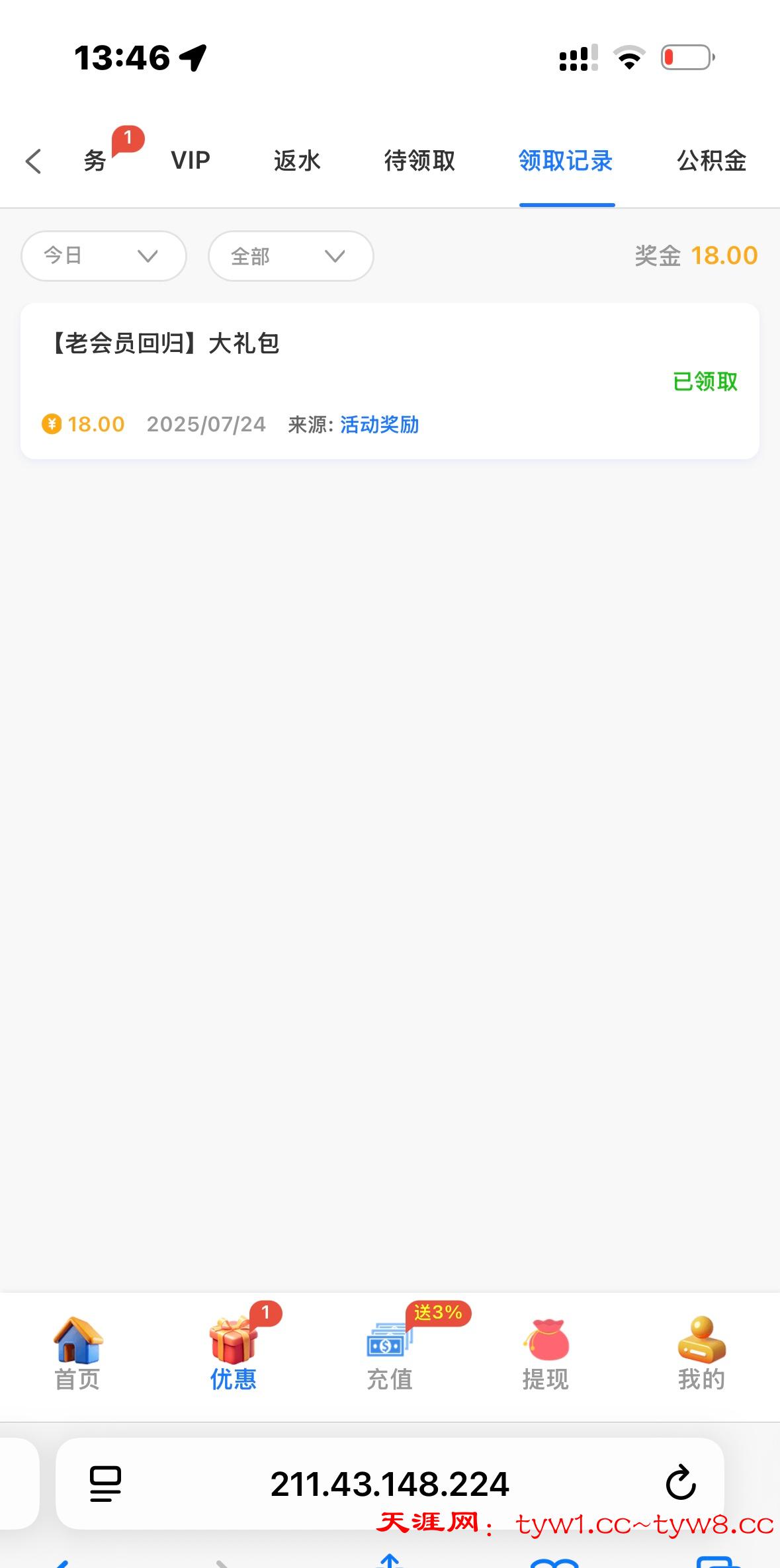The height and width of the screenshot is (1568, 780).
Task: Open the 【老会员回归】大礼包 record card
Action: coord(389,380)
